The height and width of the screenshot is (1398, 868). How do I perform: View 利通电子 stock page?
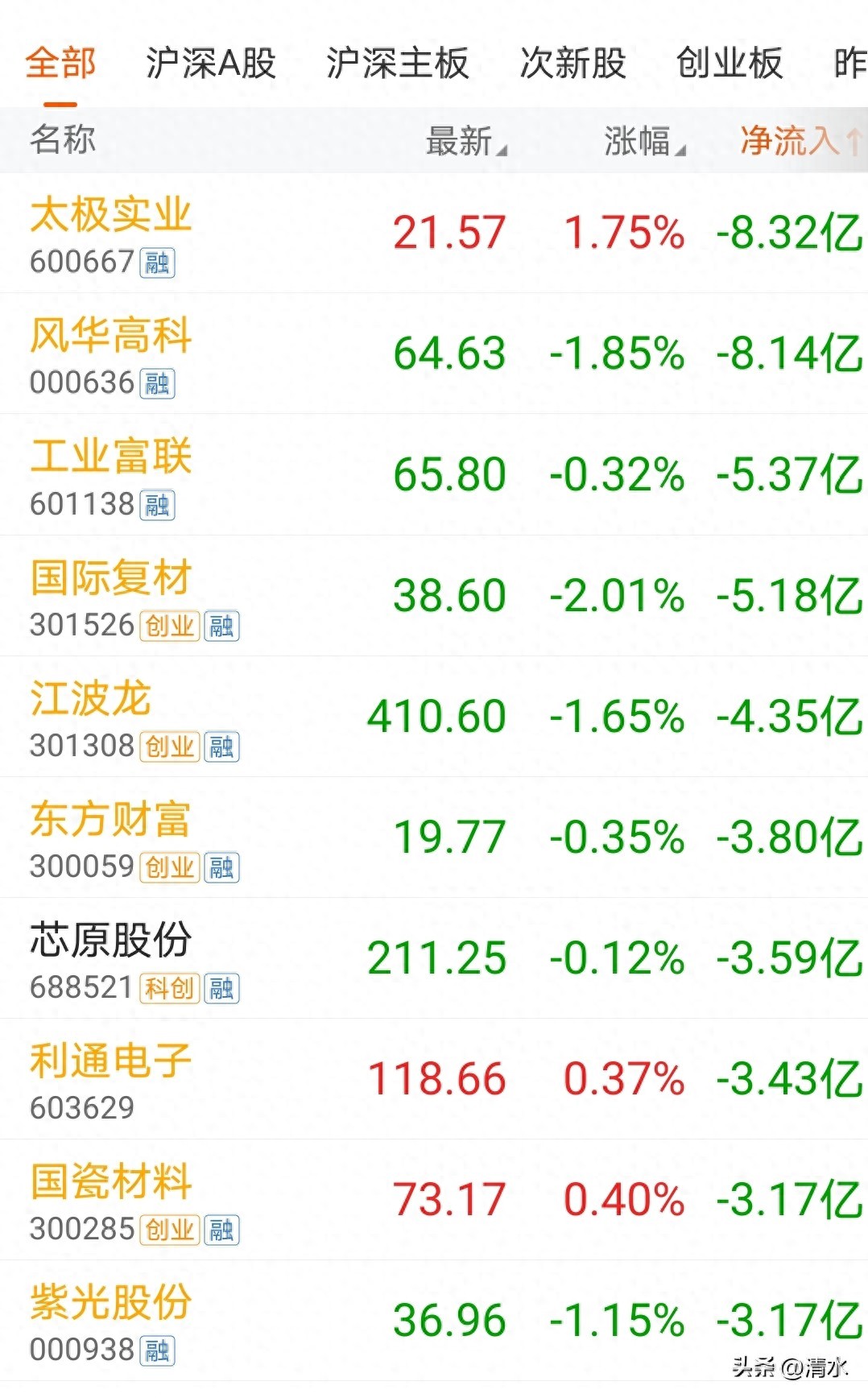pos(434,1079)
